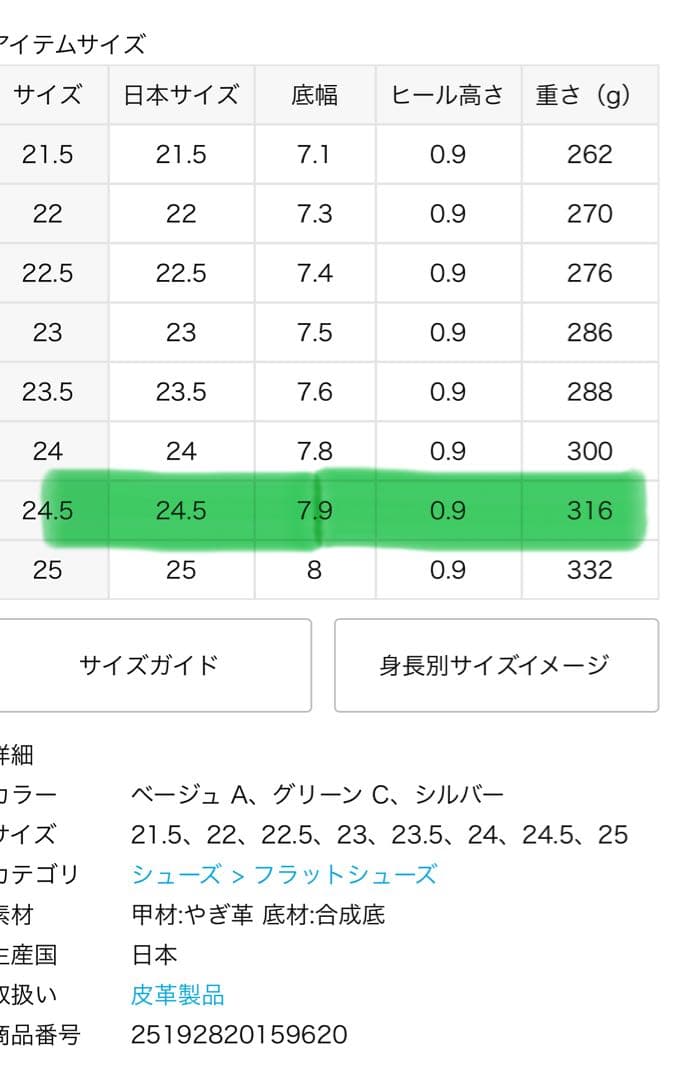Open the サイズガイド button

click(x=150, y=665)
